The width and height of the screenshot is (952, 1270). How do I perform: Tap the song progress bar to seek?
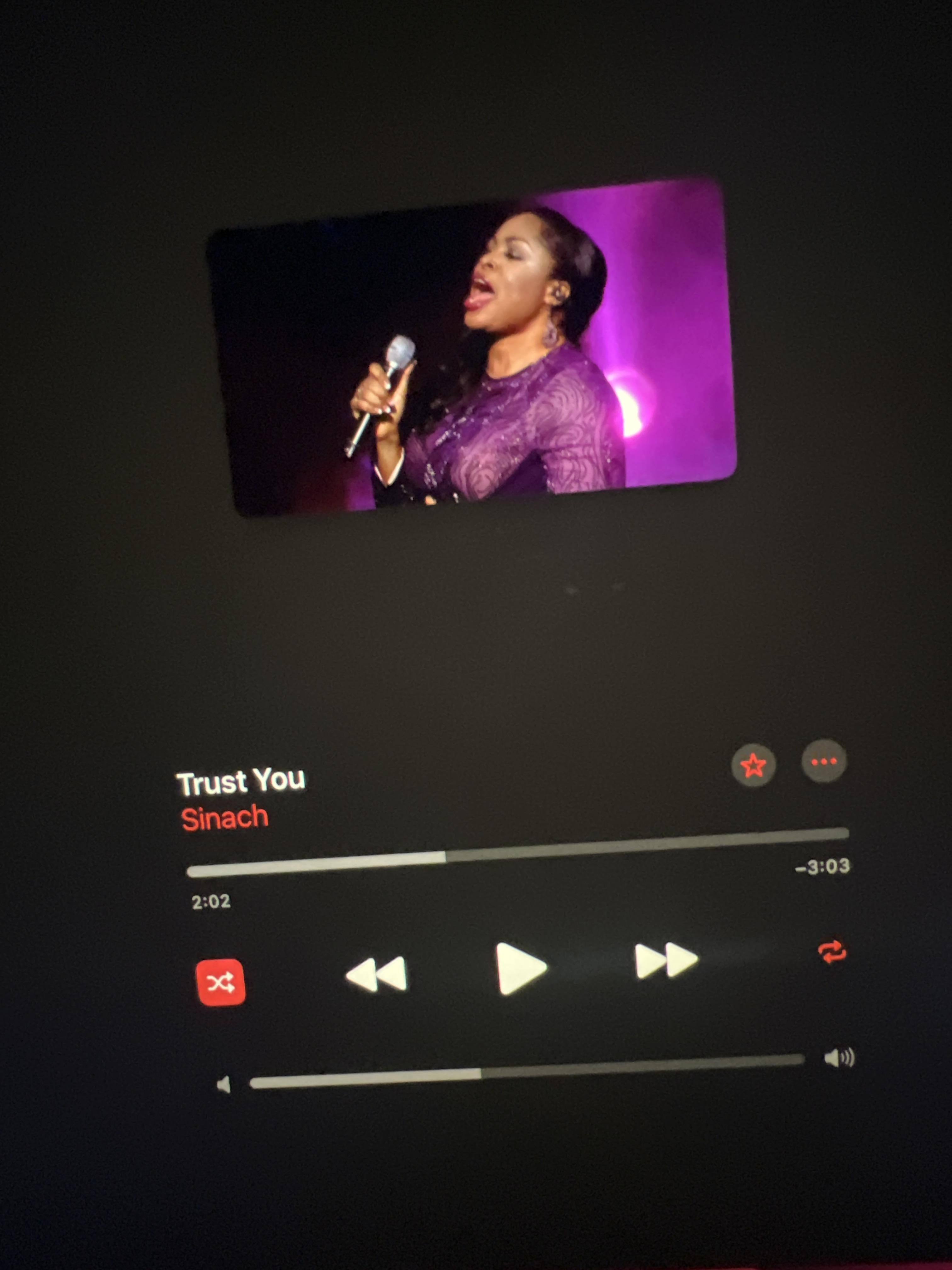coord(517,852)
